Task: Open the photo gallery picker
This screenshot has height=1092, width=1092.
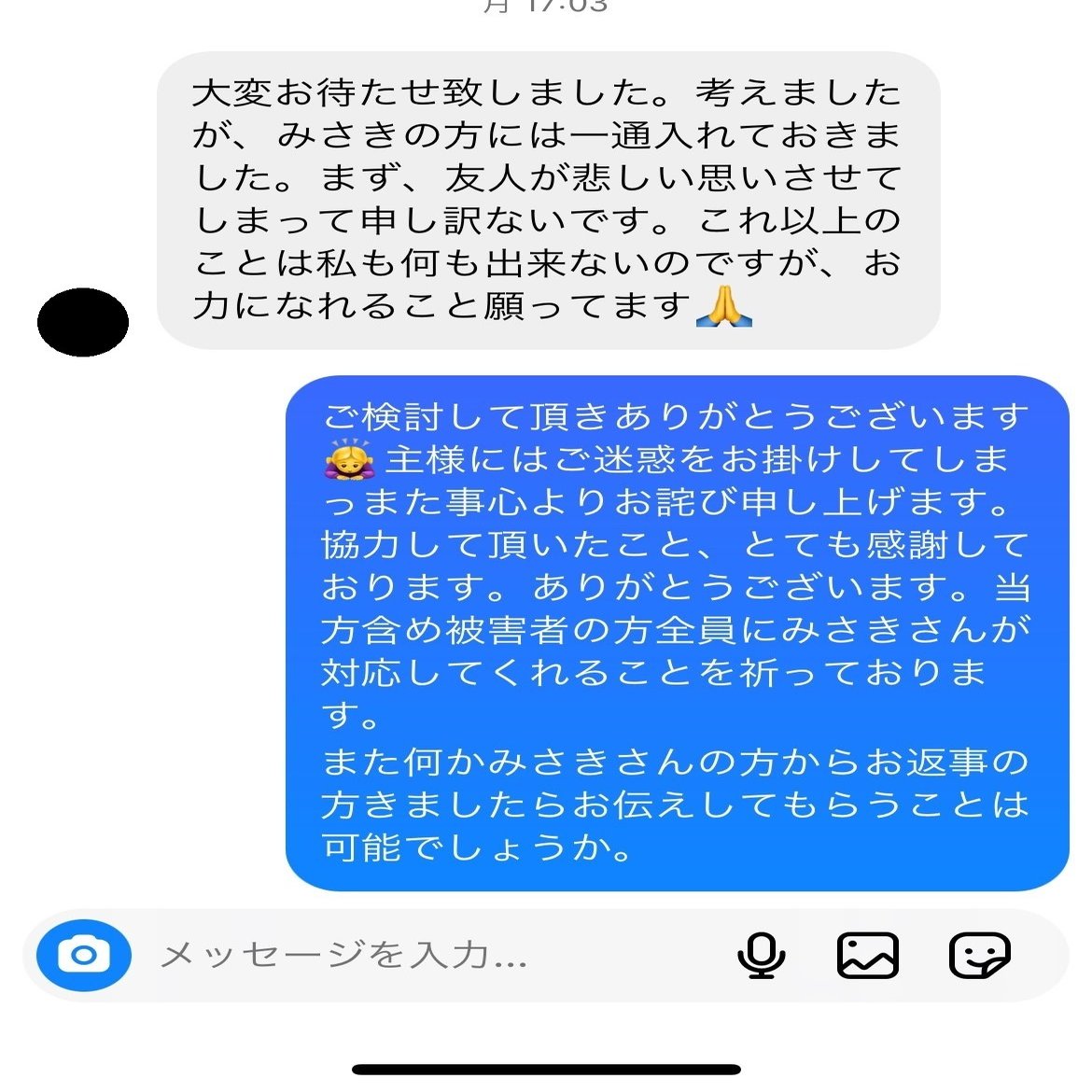Action: tap(867, 955)
